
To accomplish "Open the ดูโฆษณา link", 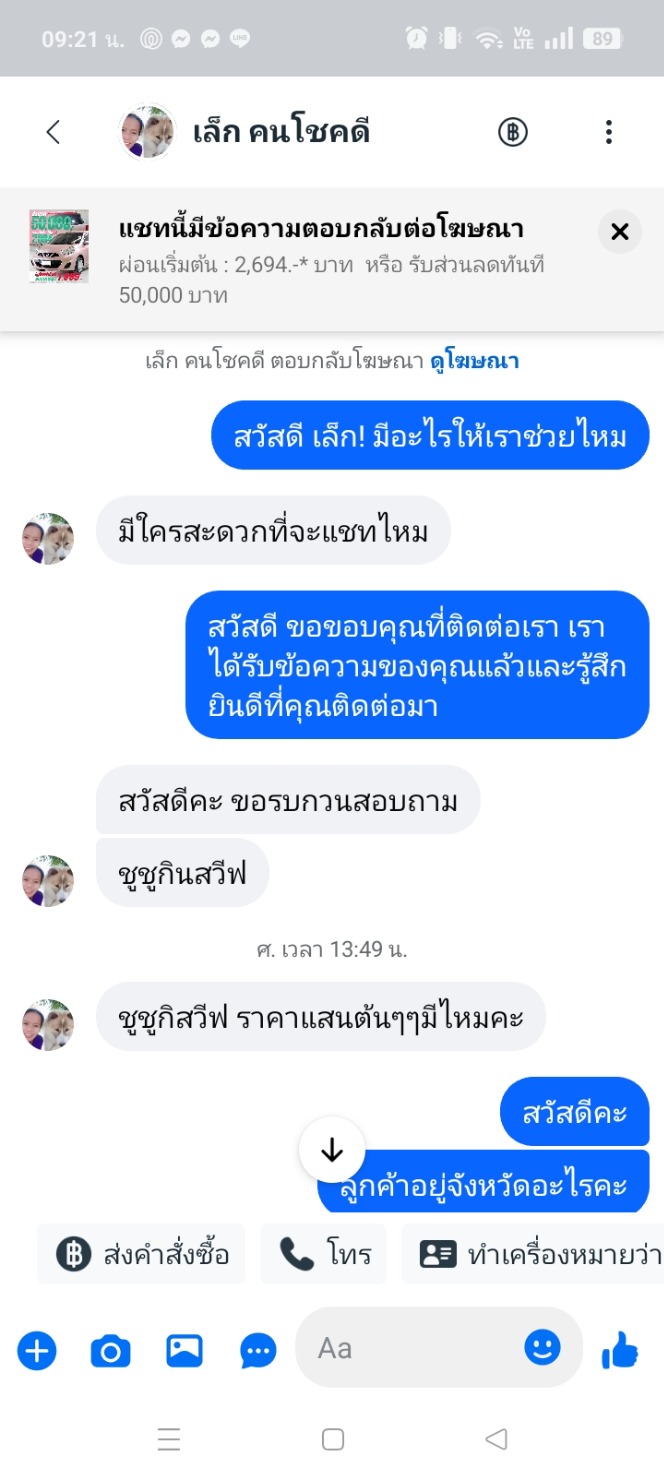I will [474, 362].
